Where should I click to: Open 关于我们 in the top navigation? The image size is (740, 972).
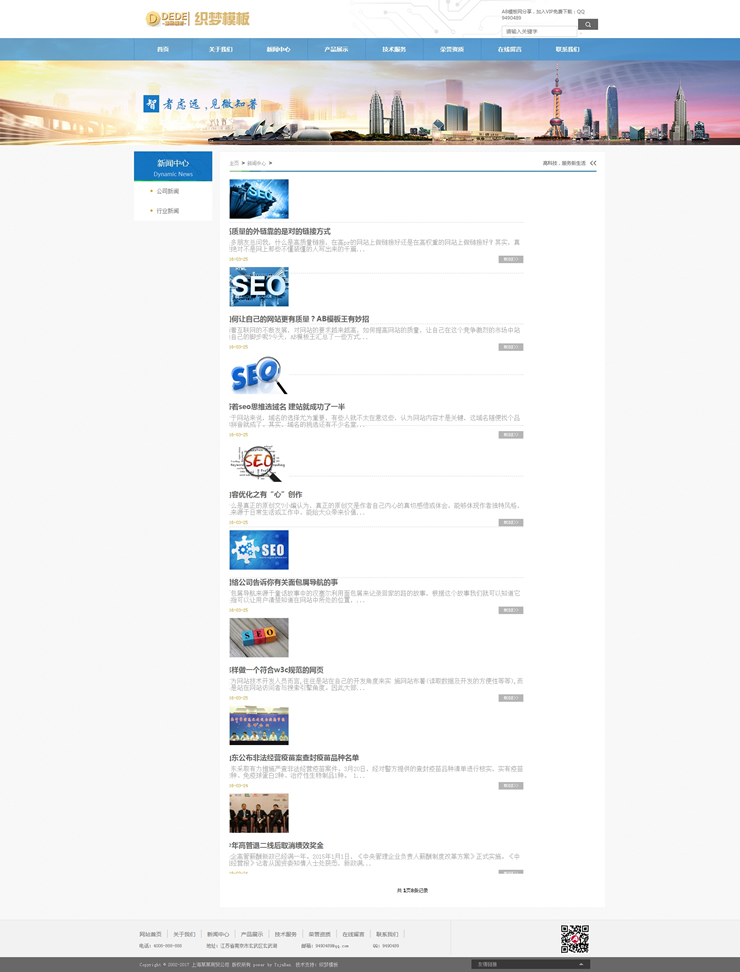(220, 49)
